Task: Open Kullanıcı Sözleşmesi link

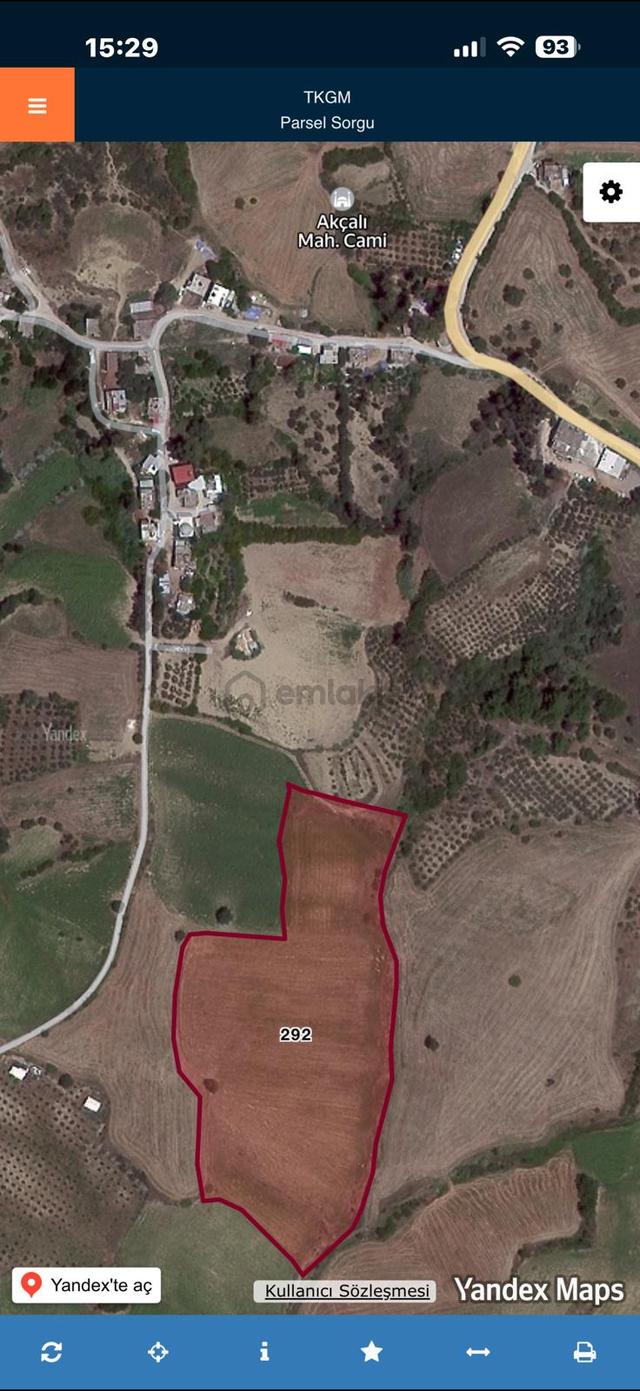Action: [346, 1291]
